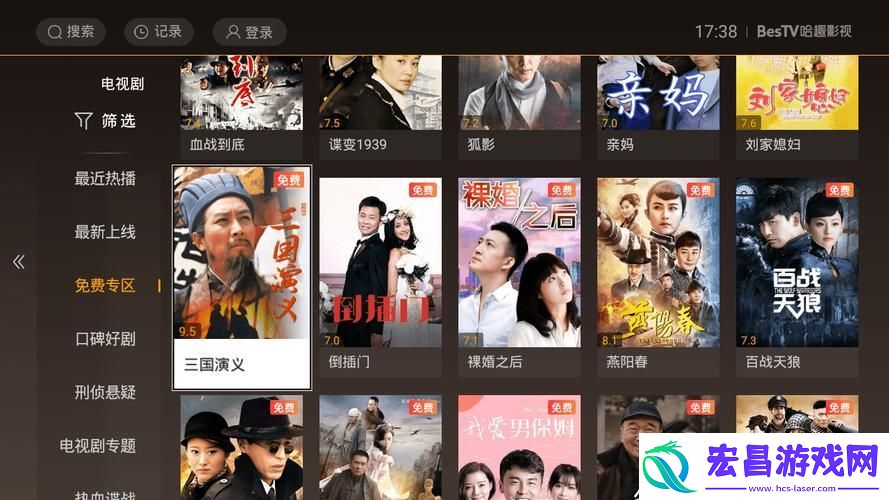Open the drama 亲妈

[658, 100]
